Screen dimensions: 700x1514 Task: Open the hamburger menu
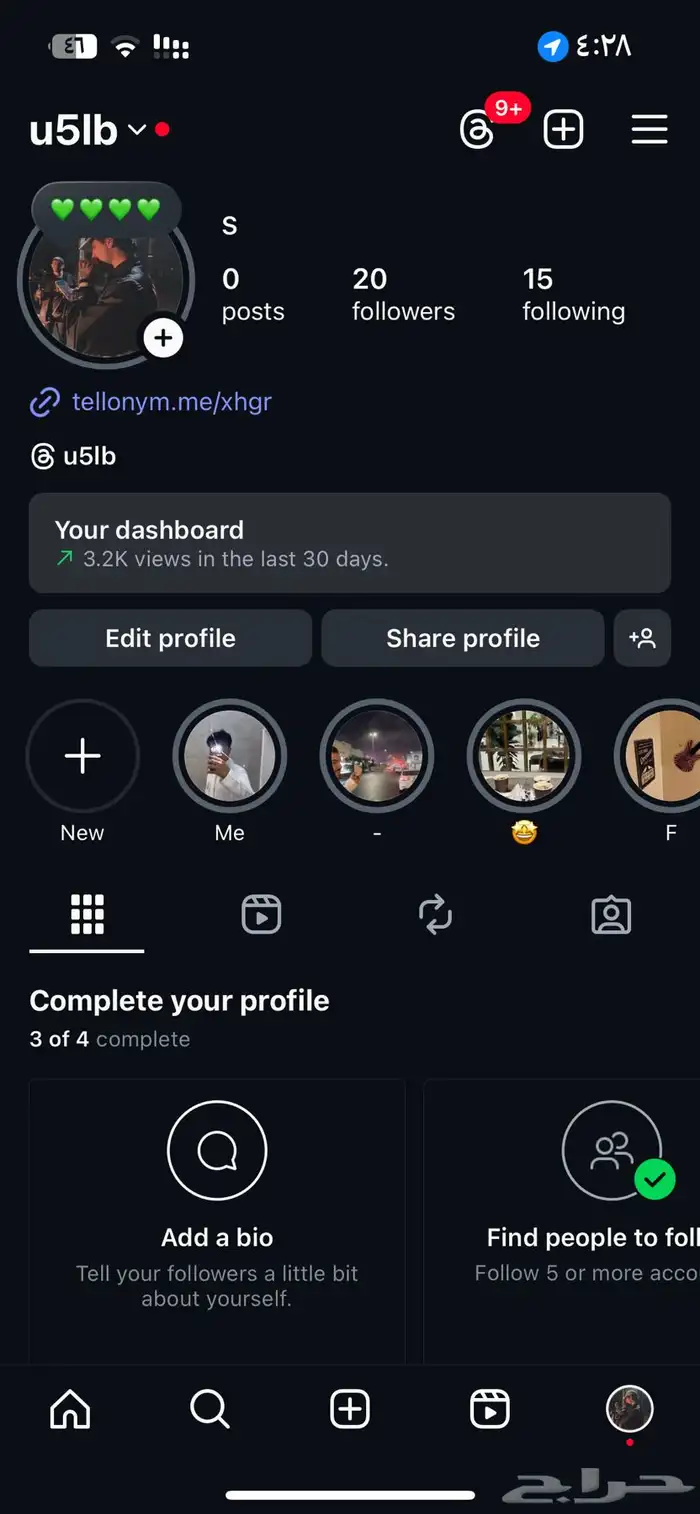click(649, 130)
